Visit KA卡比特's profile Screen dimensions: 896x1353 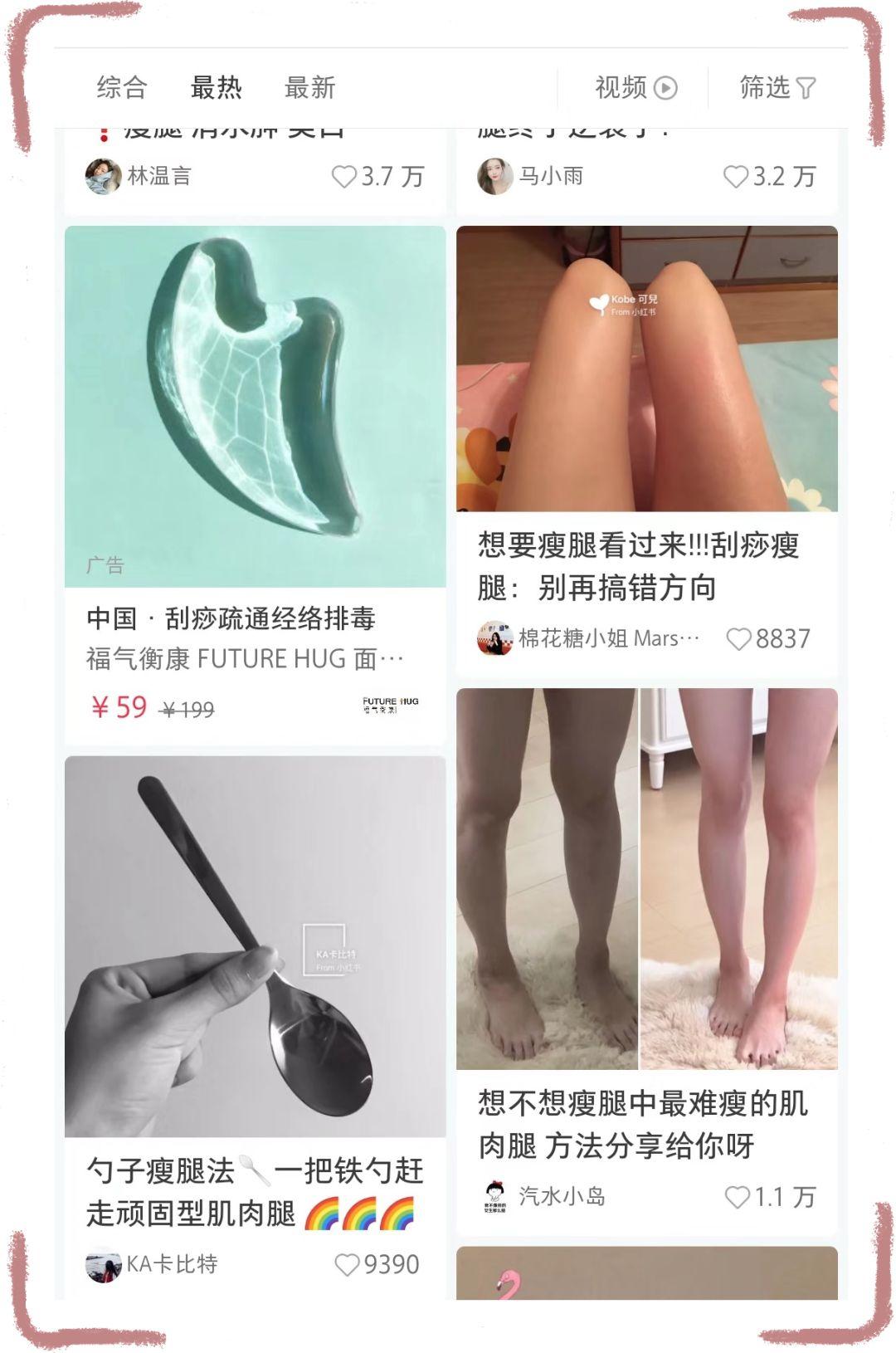(x=104, y=1264)
